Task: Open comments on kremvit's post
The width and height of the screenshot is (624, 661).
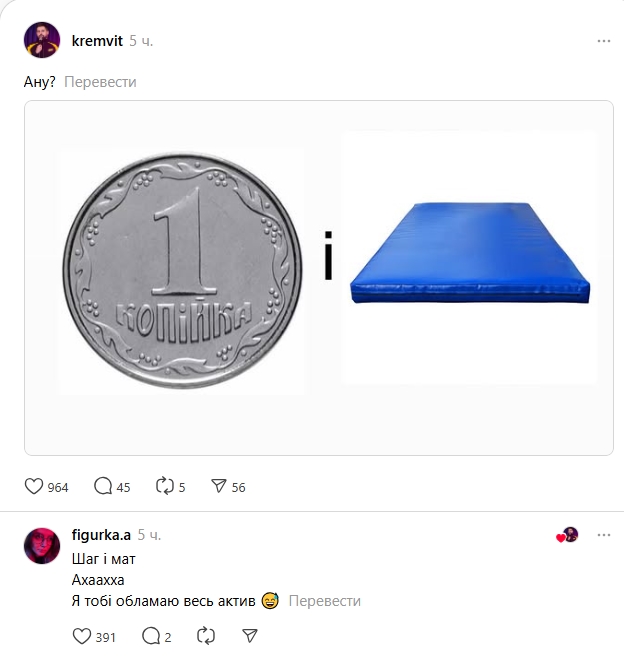Action: tap(104, 487)
